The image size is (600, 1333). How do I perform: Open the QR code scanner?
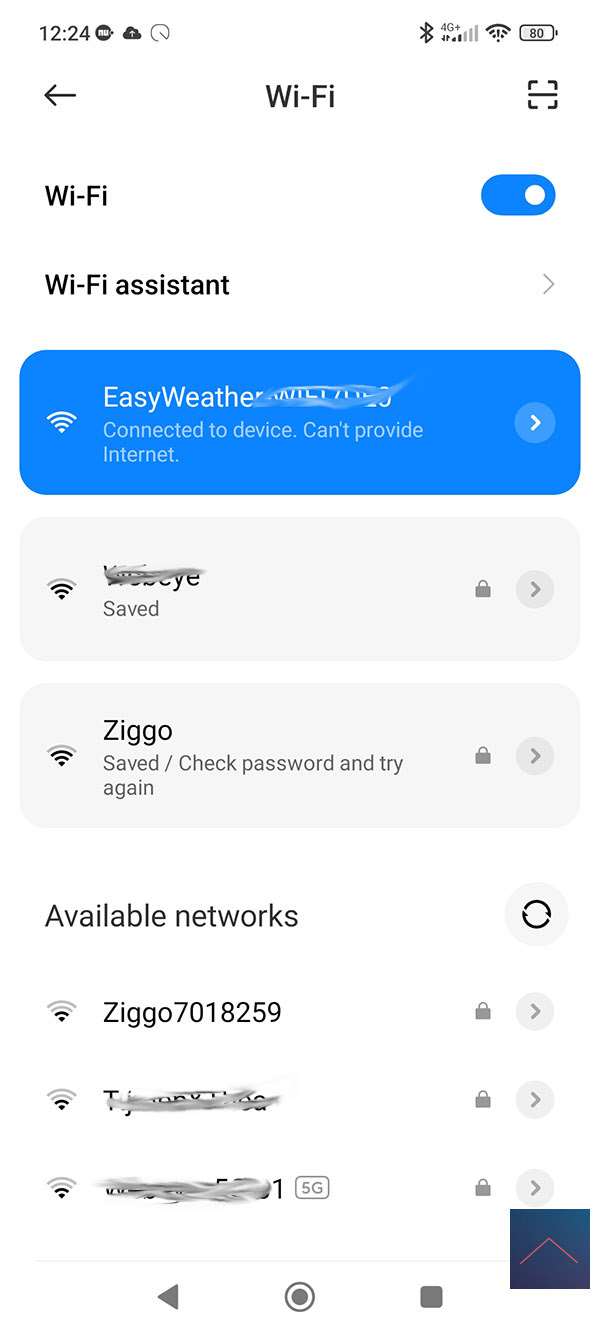pos(542,95)
